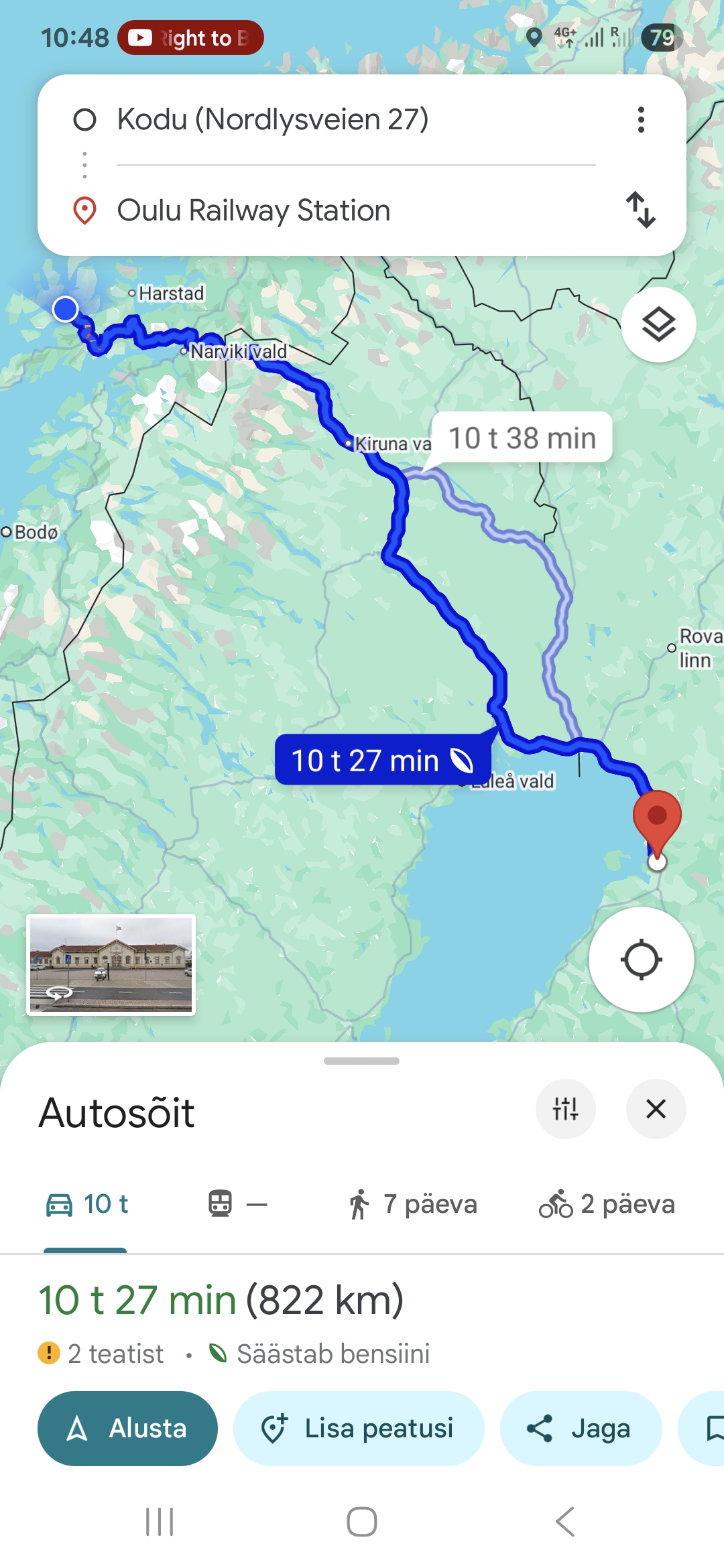724x1568 pixels.
Task: Swap the start and destination
Action: [640, 210]
